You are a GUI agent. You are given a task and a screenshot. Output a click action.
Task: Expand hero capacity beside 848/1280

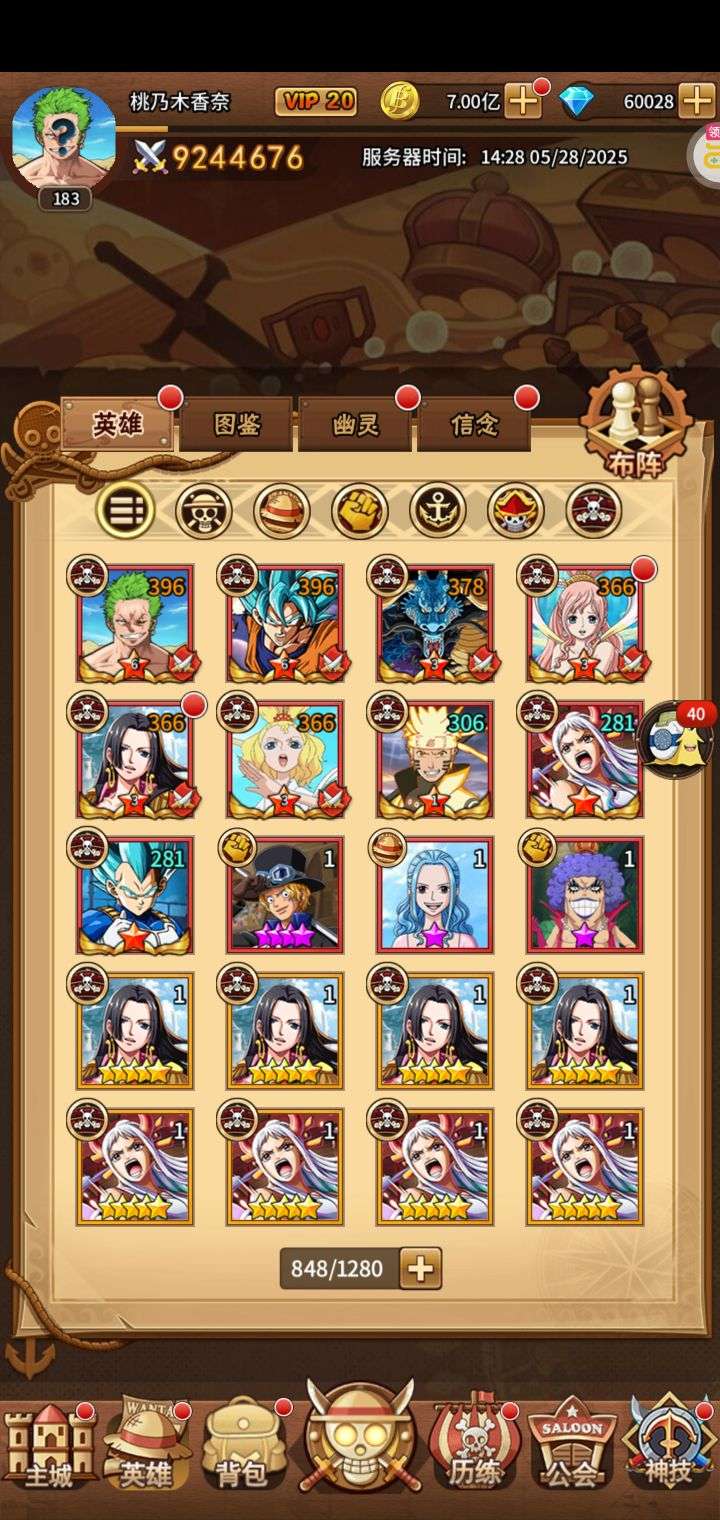tap(421, 1269)
